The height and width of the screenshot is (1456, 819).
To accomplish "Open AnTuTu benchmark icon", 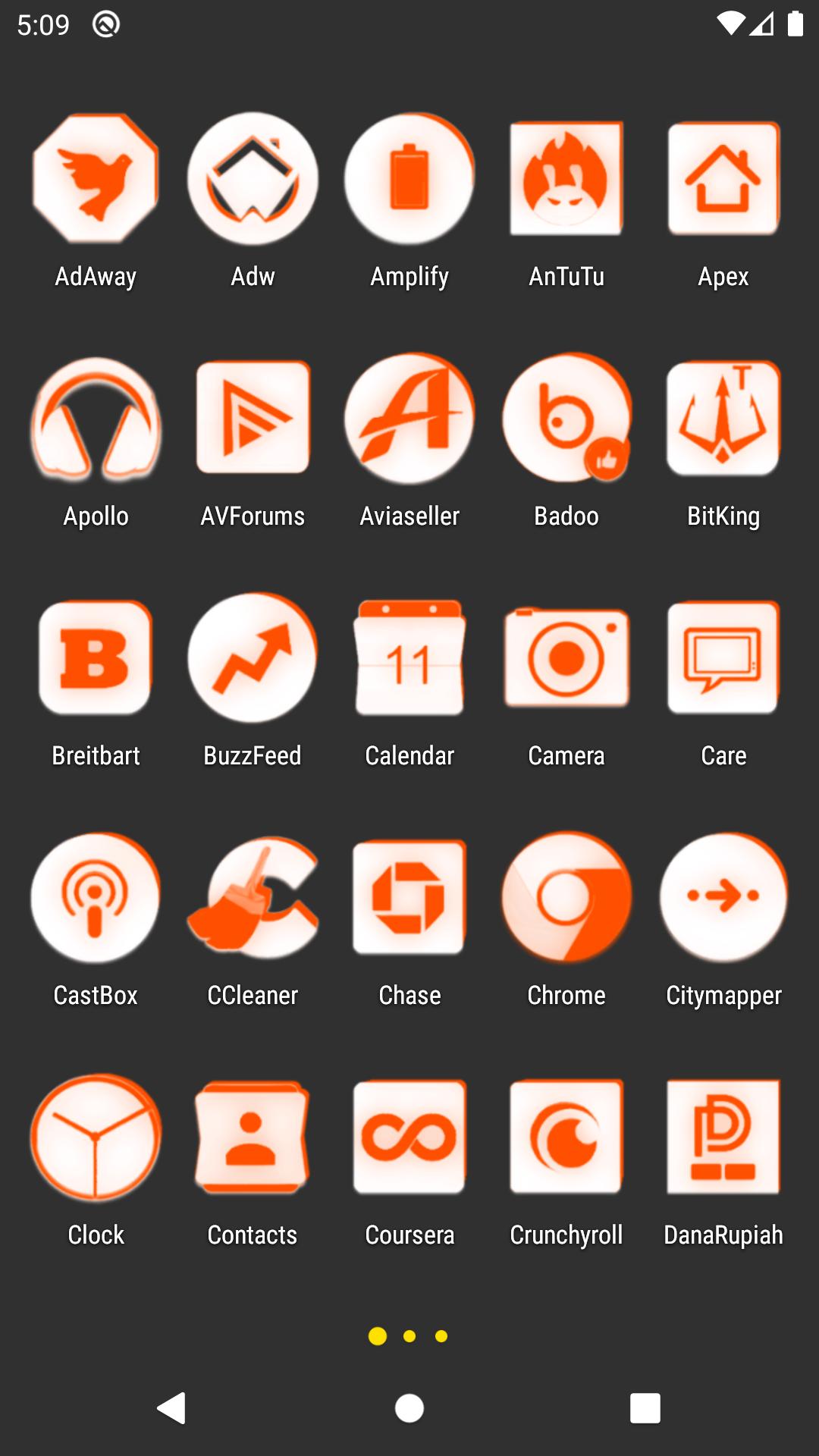I will (566, 178).
